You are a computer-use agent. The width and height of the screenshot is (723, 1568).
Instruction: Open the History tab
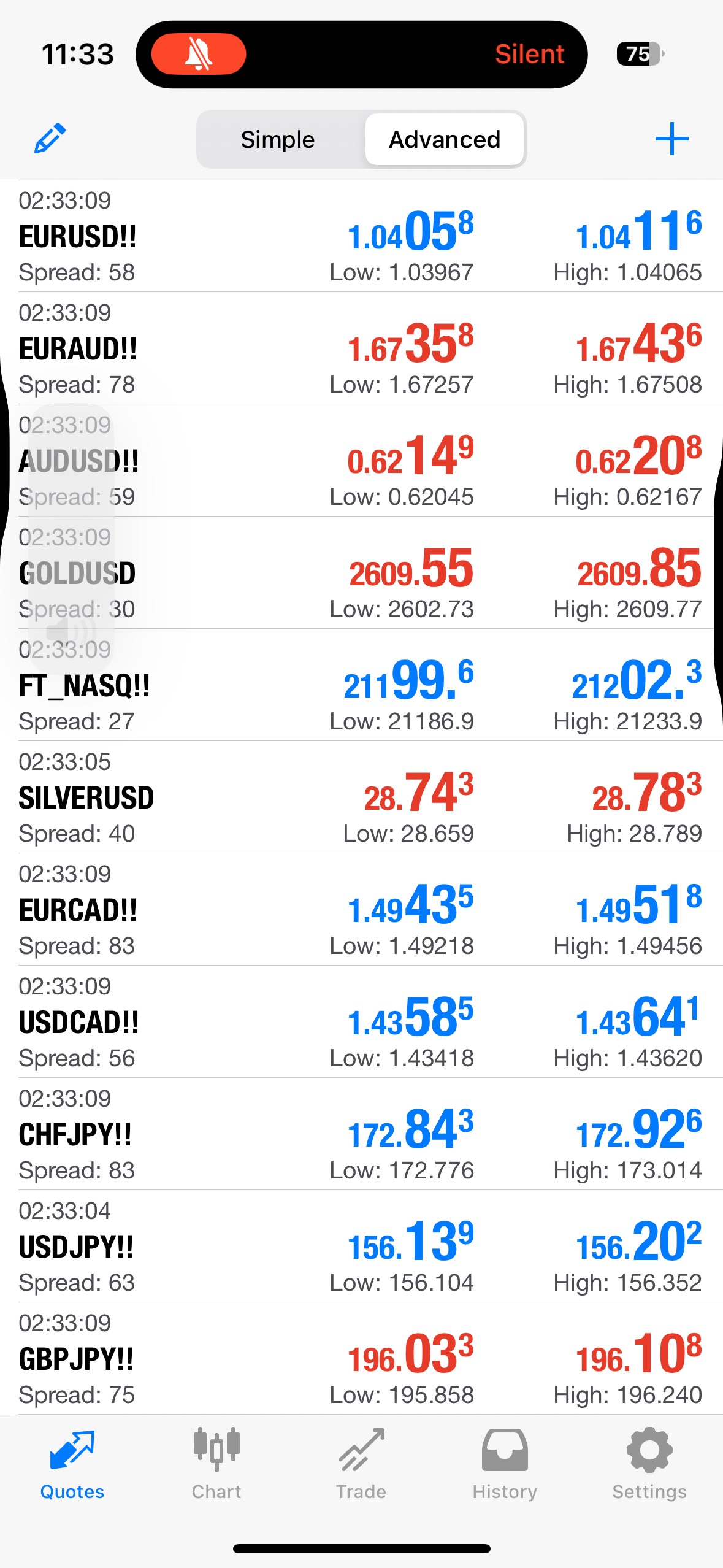pyautogui.click(x=505, y=1464)
